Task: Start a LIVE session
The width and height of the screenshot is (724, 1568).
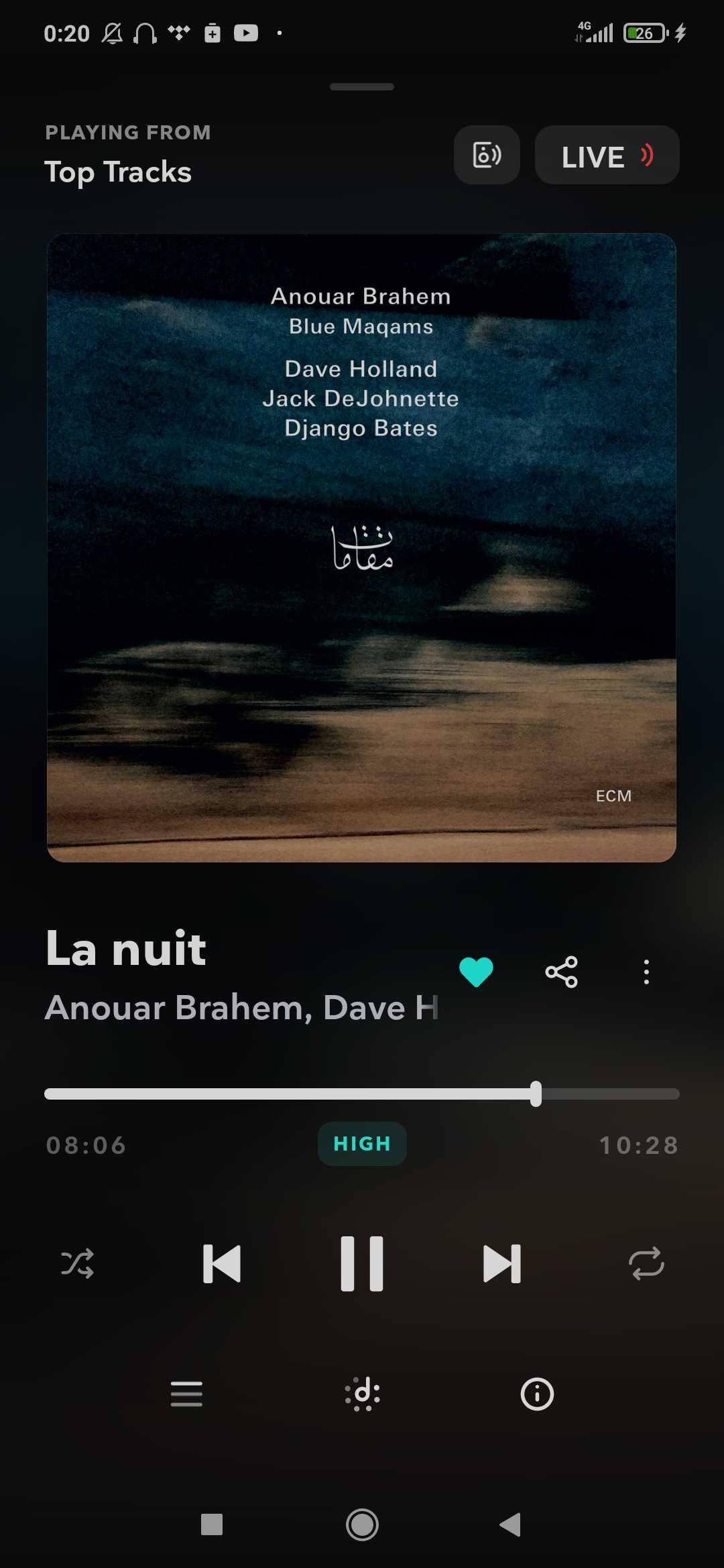Action: pyautogui.click(x=607, y=155)
